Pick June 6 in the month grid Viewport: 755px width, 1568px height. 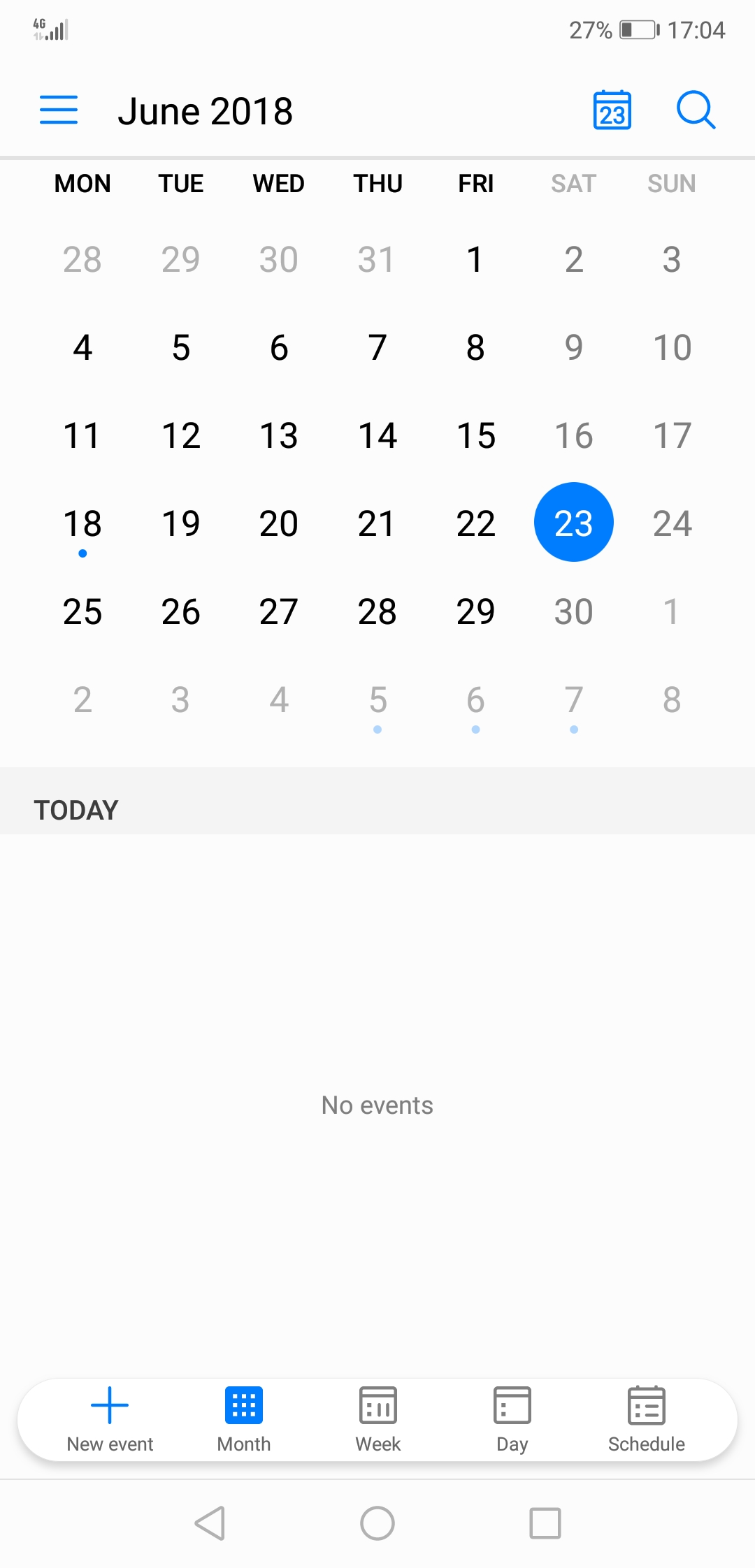click(x=279, y=347)
